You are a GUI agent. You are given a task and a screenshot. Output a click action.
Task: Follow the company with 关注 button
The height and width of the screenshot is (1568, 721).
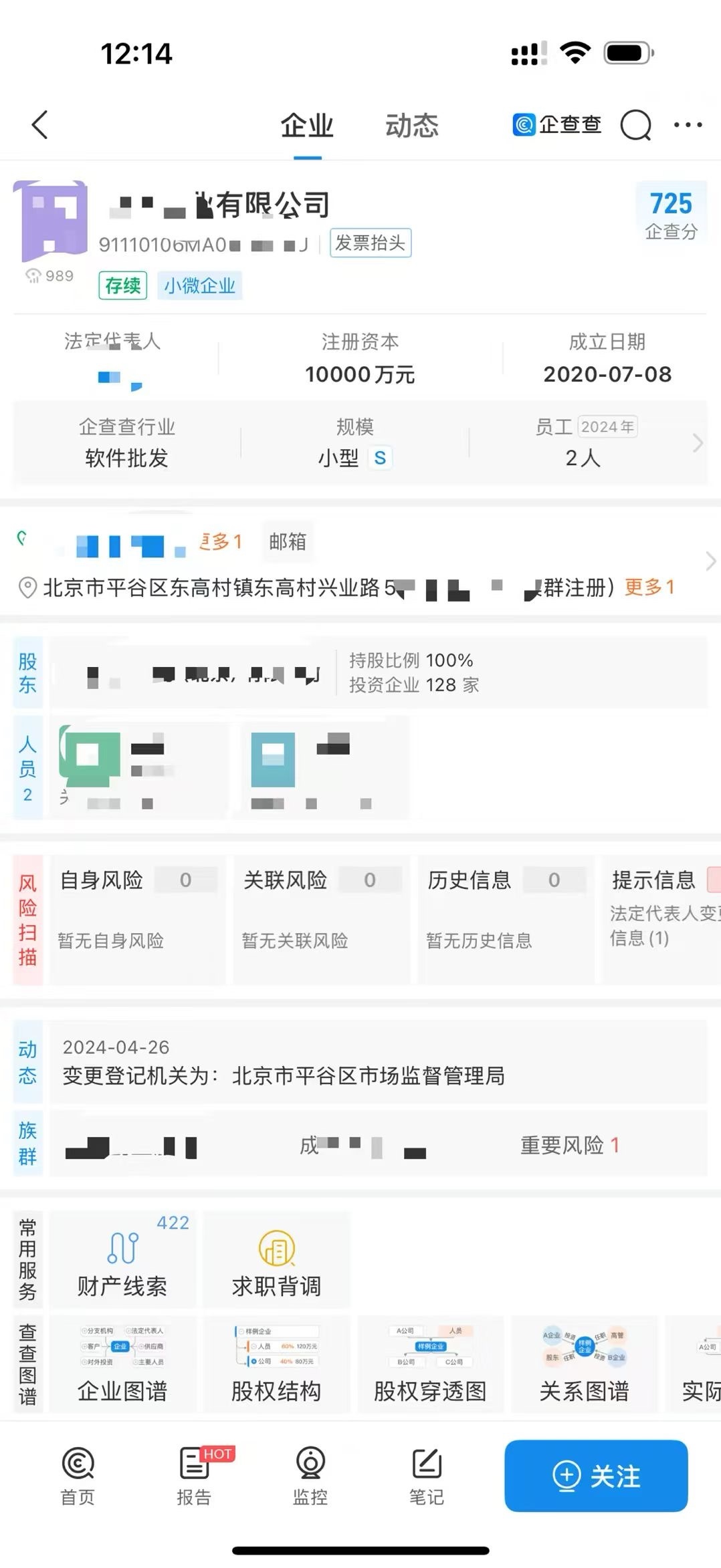[x=596, y=1475]
